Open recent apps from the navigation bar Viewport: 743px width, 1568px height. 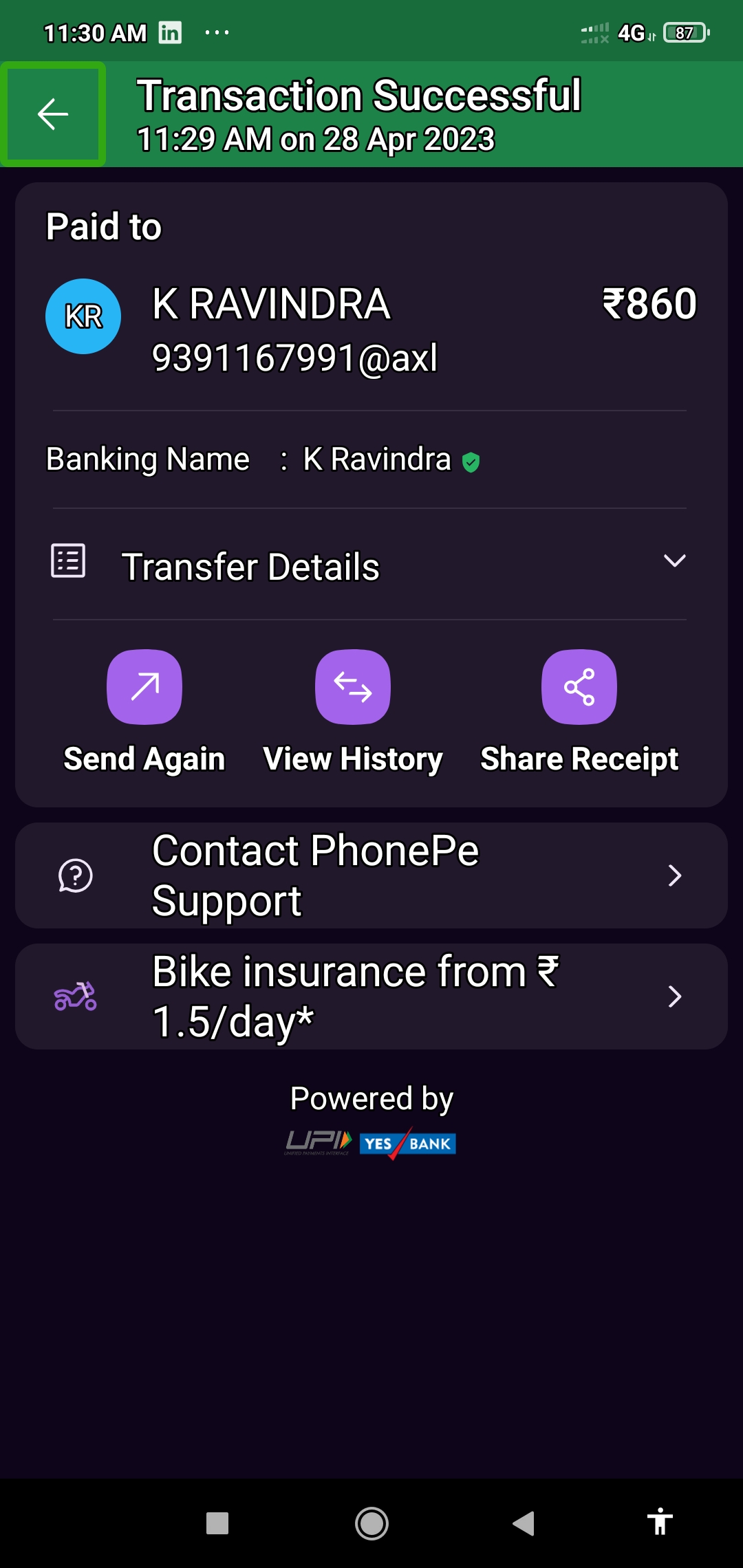tap(217, 1523)
